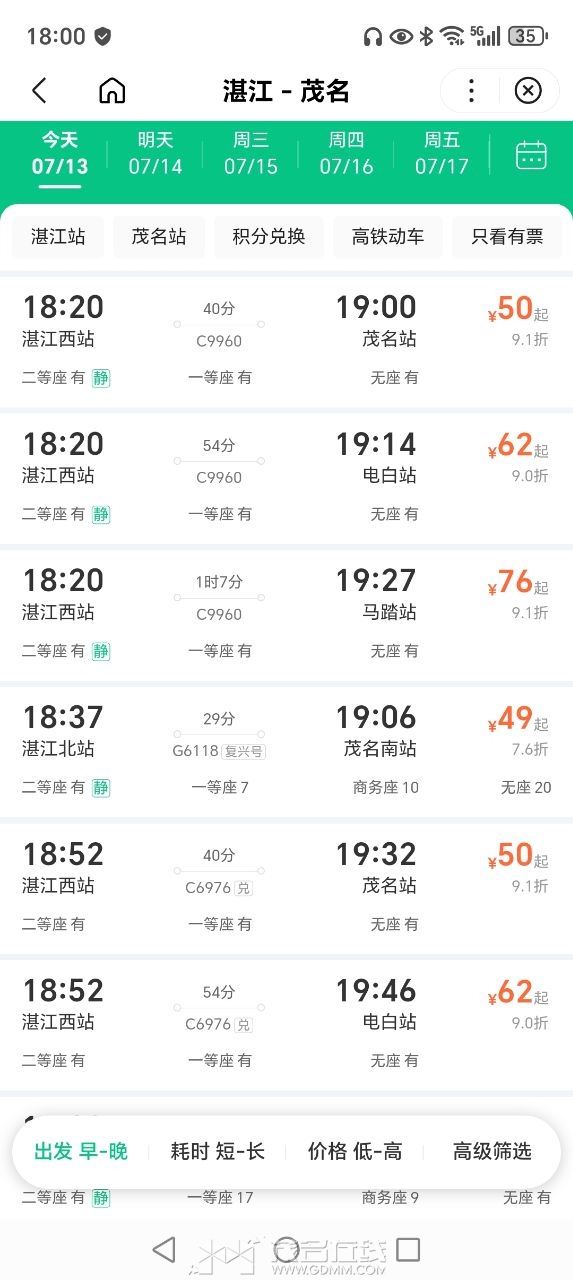Viewport: 573px width, 1280px height.
Task: Go back using the top-left arrow
Action: click(x=39, y=91)
